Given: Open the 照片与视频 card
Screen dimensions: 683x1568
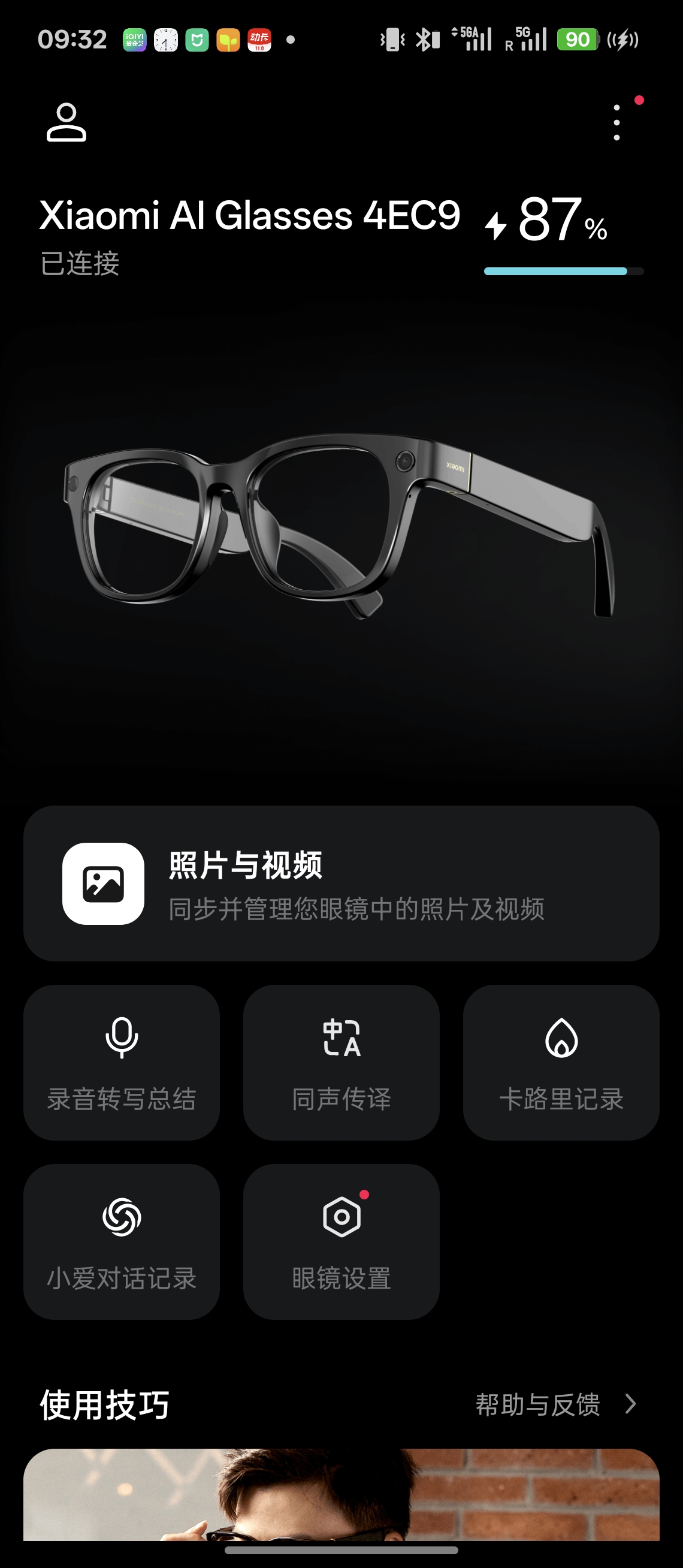Looking at the screenshot, I should point(341,883).
